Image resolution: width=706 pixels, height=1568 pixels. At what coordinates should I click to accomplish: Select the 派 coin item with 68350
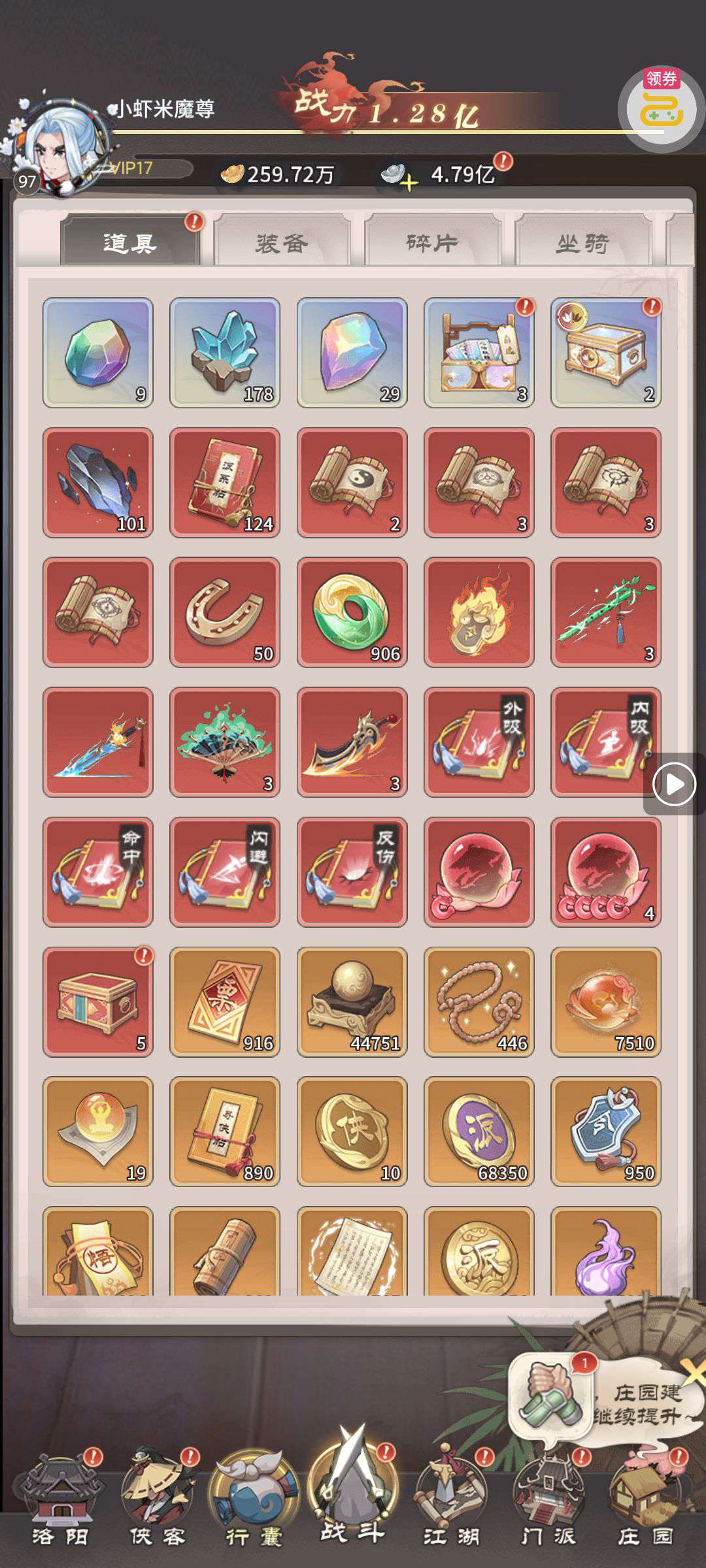pyautogui.click(x=479, y=1131)
